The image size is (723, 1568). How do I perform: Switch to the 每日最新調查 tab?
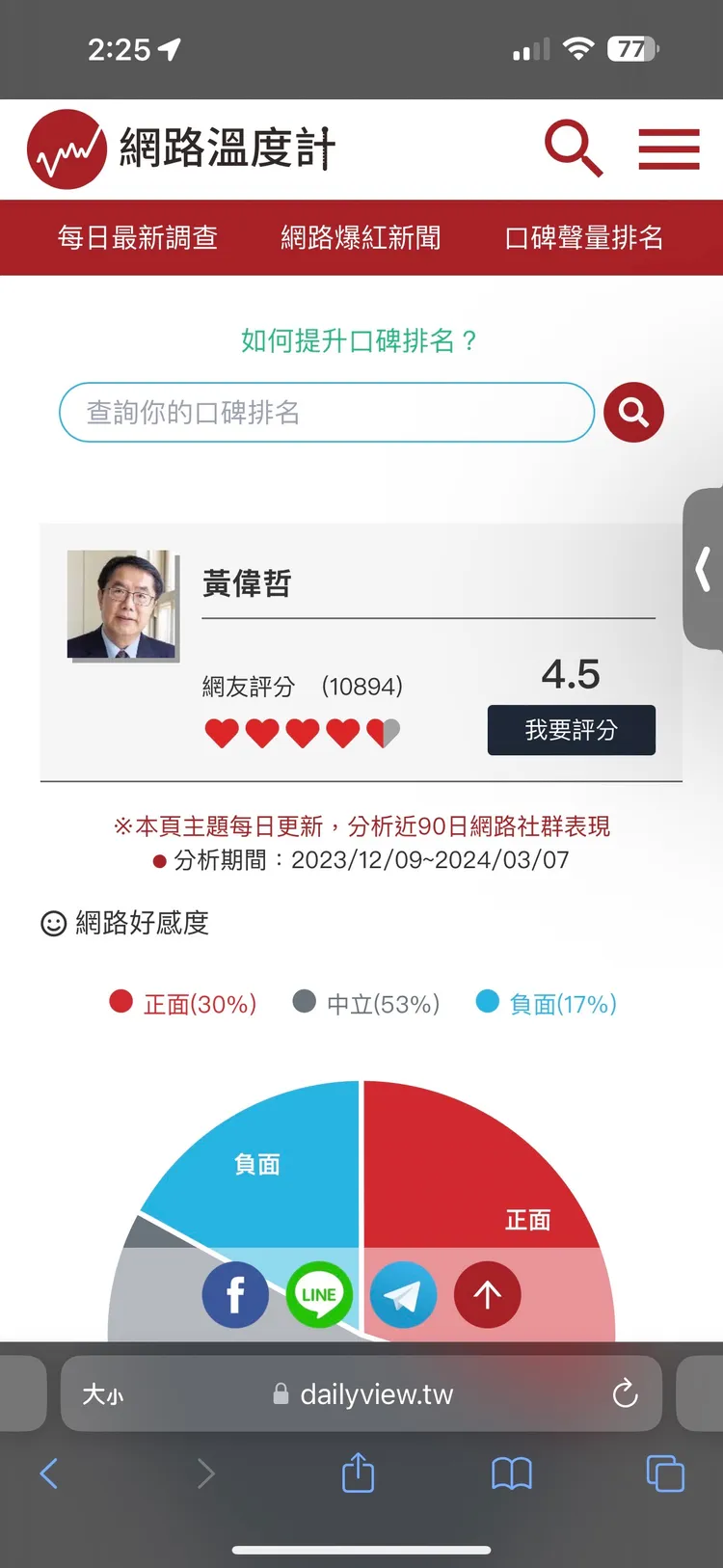click(136, 238)
